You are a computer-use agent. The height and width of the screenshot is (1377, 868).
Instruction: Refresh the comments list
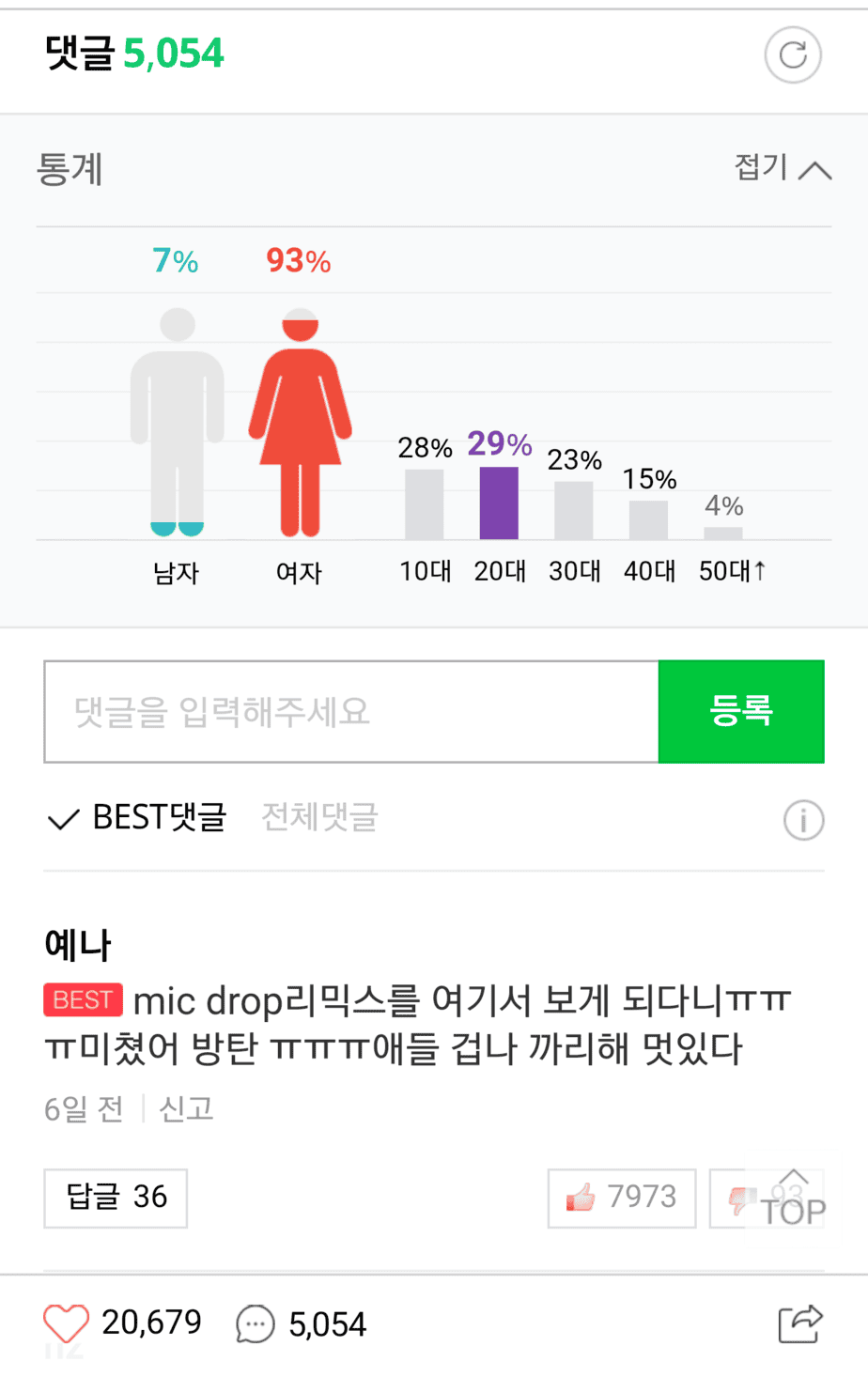pos(793,55)
